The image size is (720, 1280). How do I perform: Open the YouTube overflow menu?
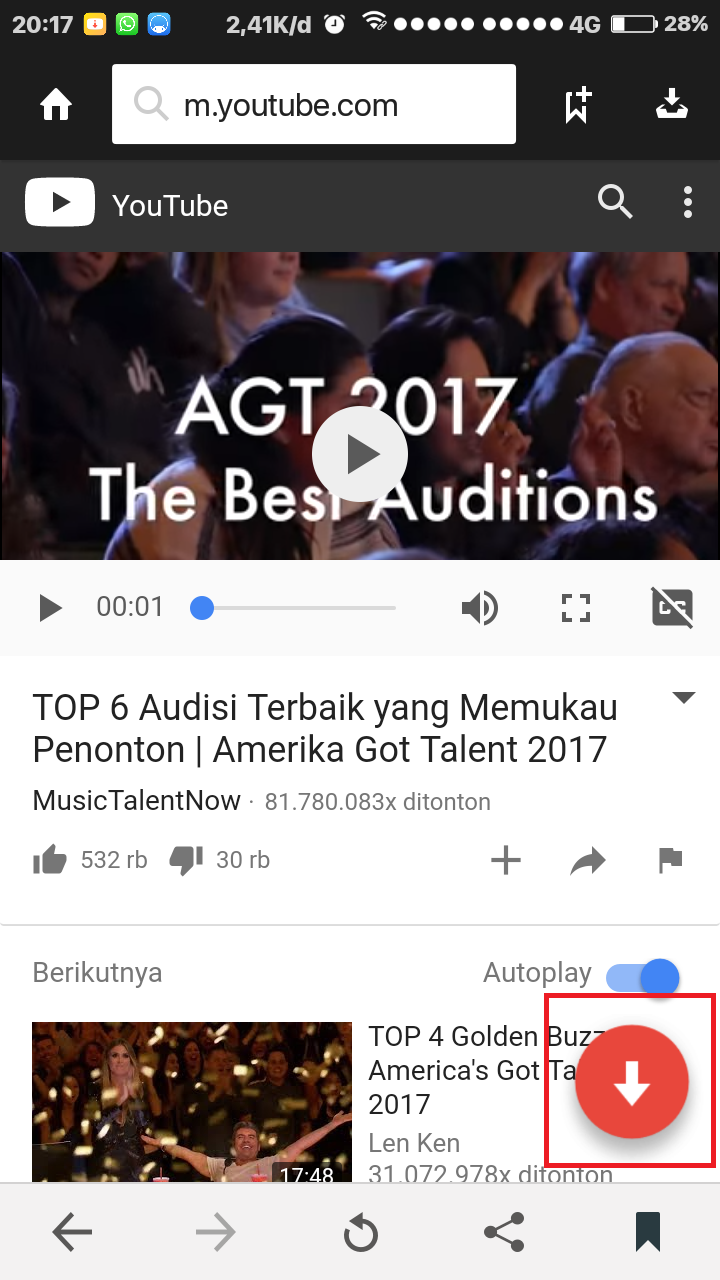coord(687,203)
